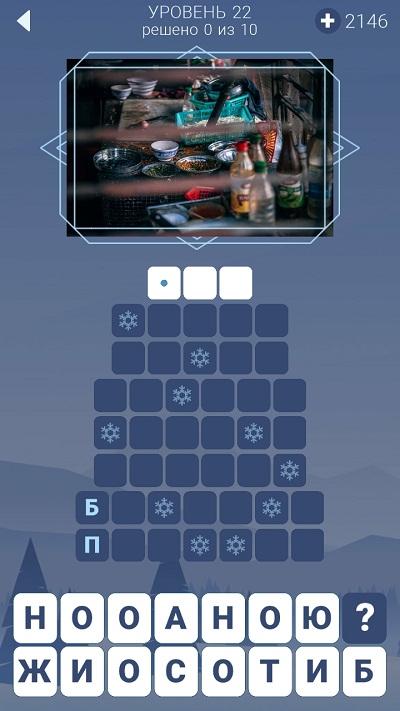Viewport: 400px width, 711px height.
Task: Go back with the top-left arrow
Action: pyautogui.click(x=24, y=21)
